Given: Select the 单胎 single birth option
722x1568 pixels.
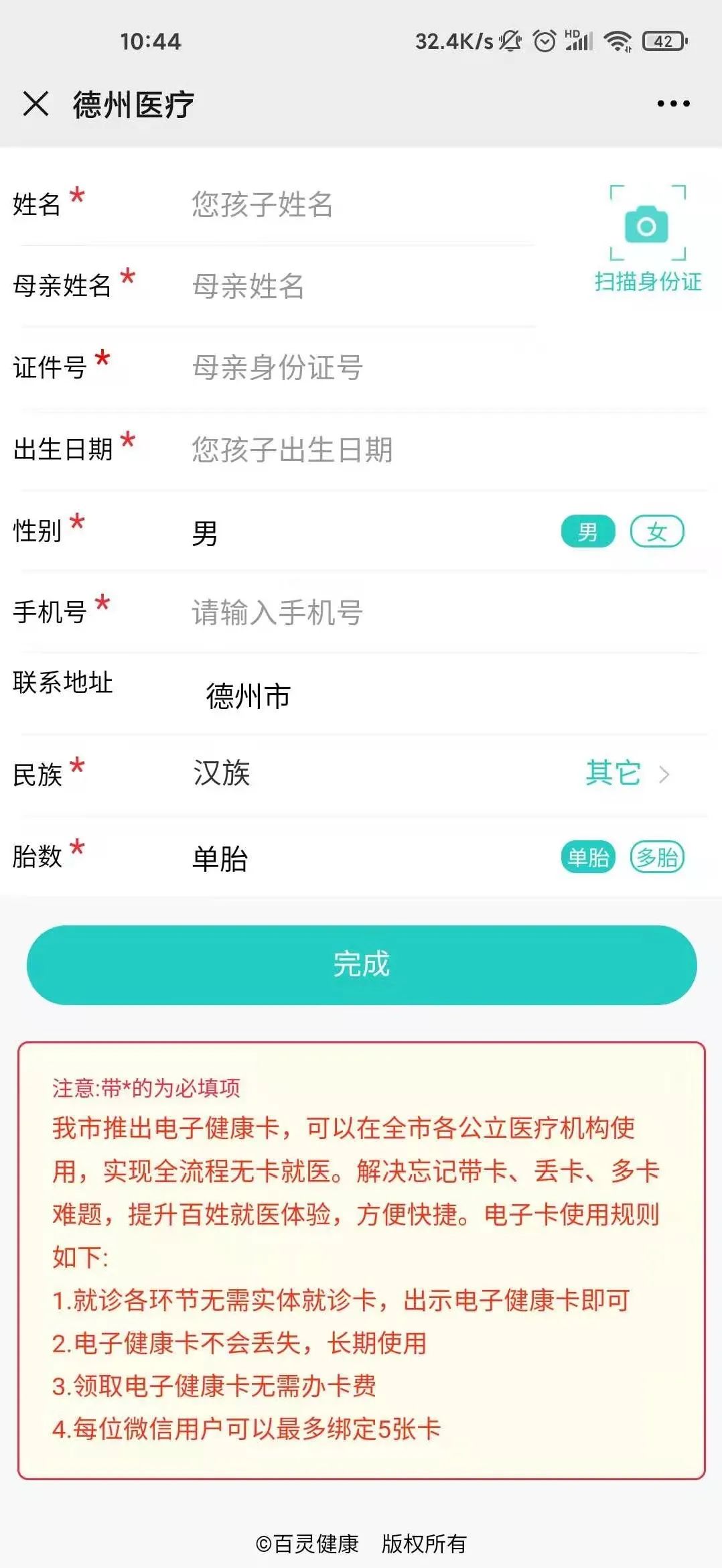Looking at the screenshot, I should pyautogui.click(x=587, y=857).
